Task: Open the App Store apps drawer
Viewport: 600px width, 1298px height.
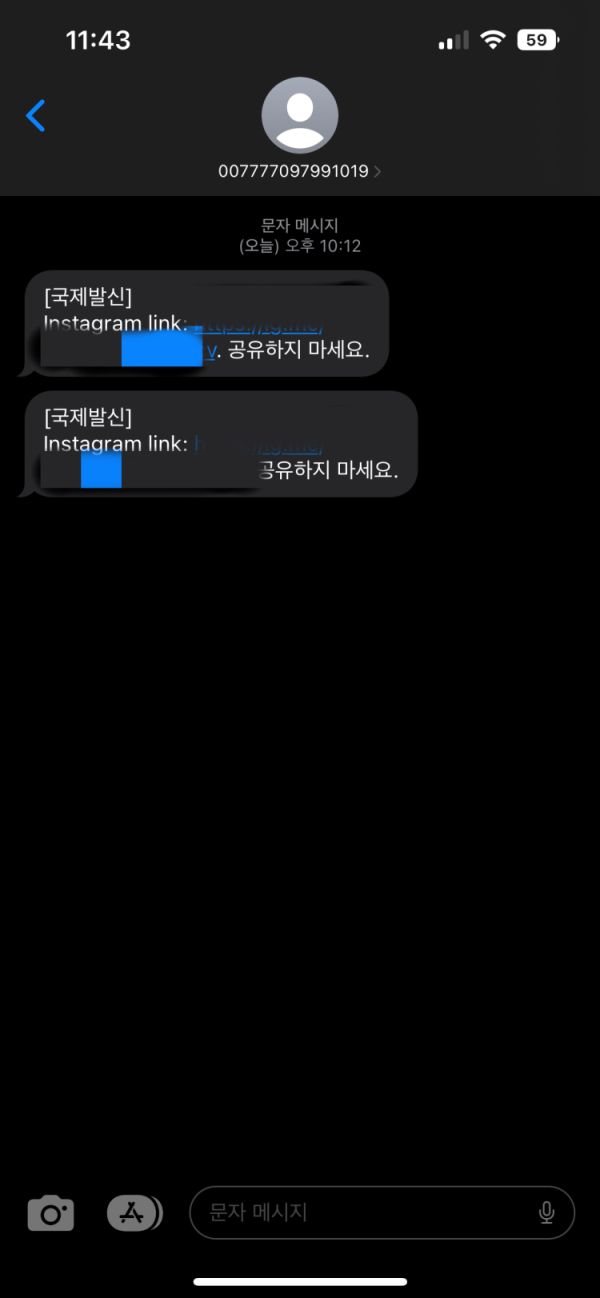Action: [133, 1213]
